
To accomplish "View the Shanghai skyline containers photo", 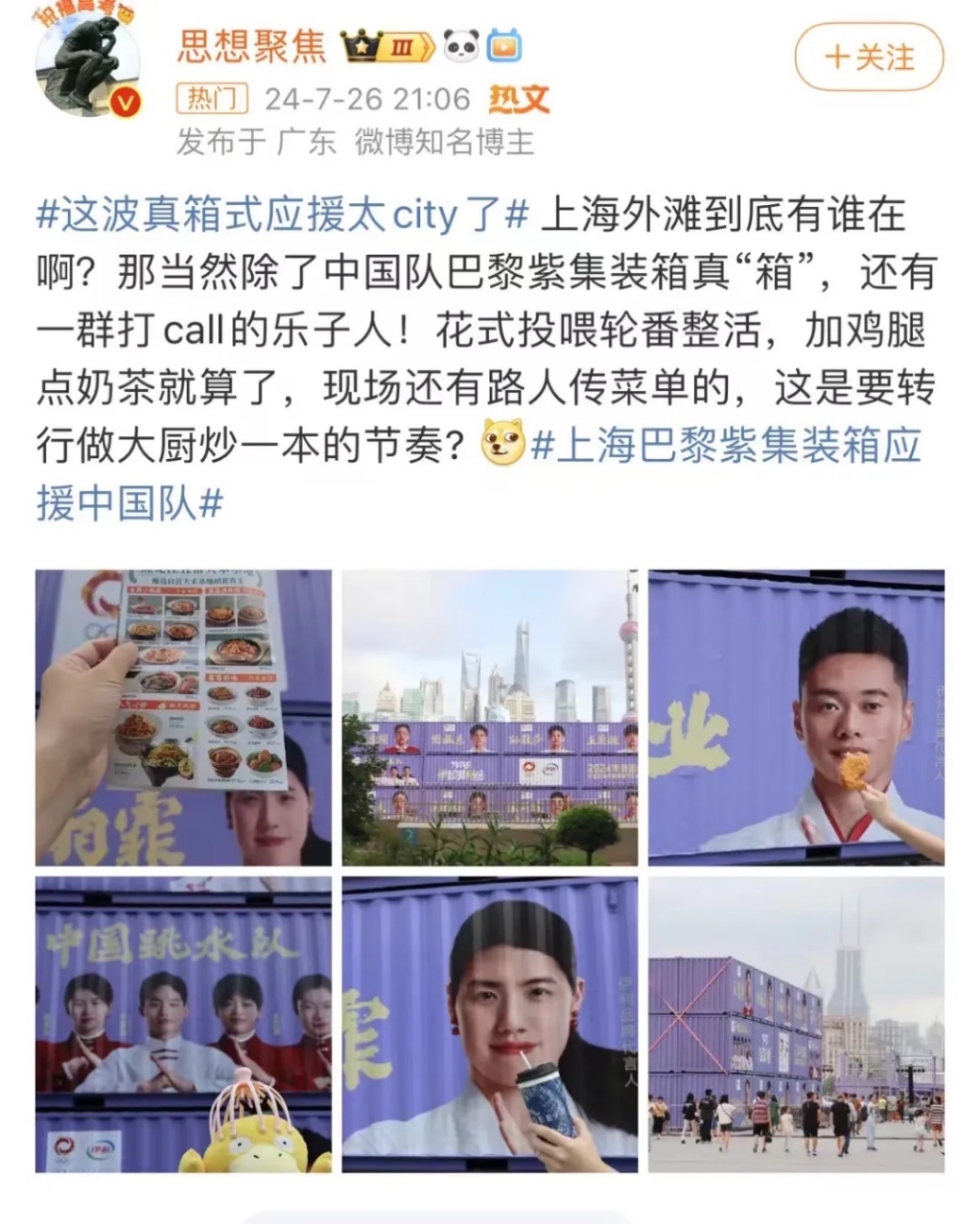I will tap(489, 718).
